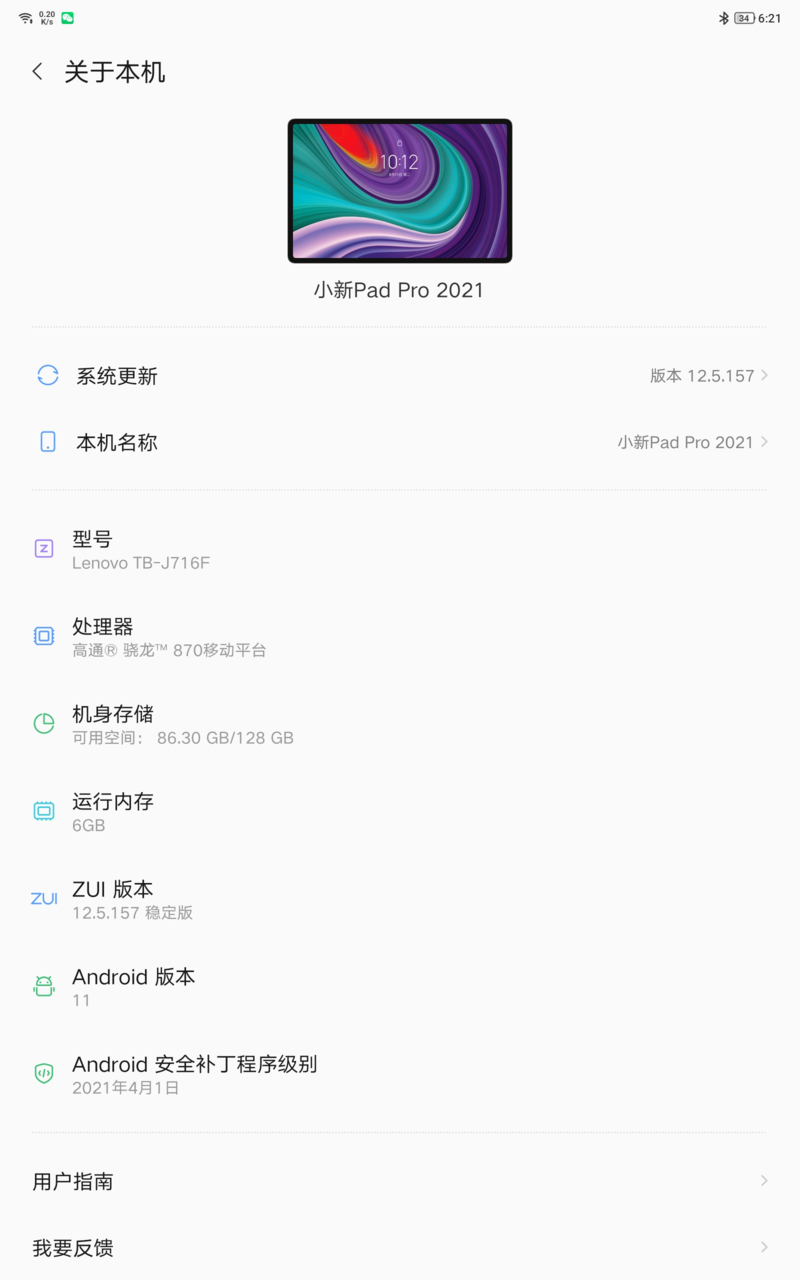The height and width of the screenshot is (1280, 800).
Task: Tap the Android 版本 row
Action: [400, 987]
